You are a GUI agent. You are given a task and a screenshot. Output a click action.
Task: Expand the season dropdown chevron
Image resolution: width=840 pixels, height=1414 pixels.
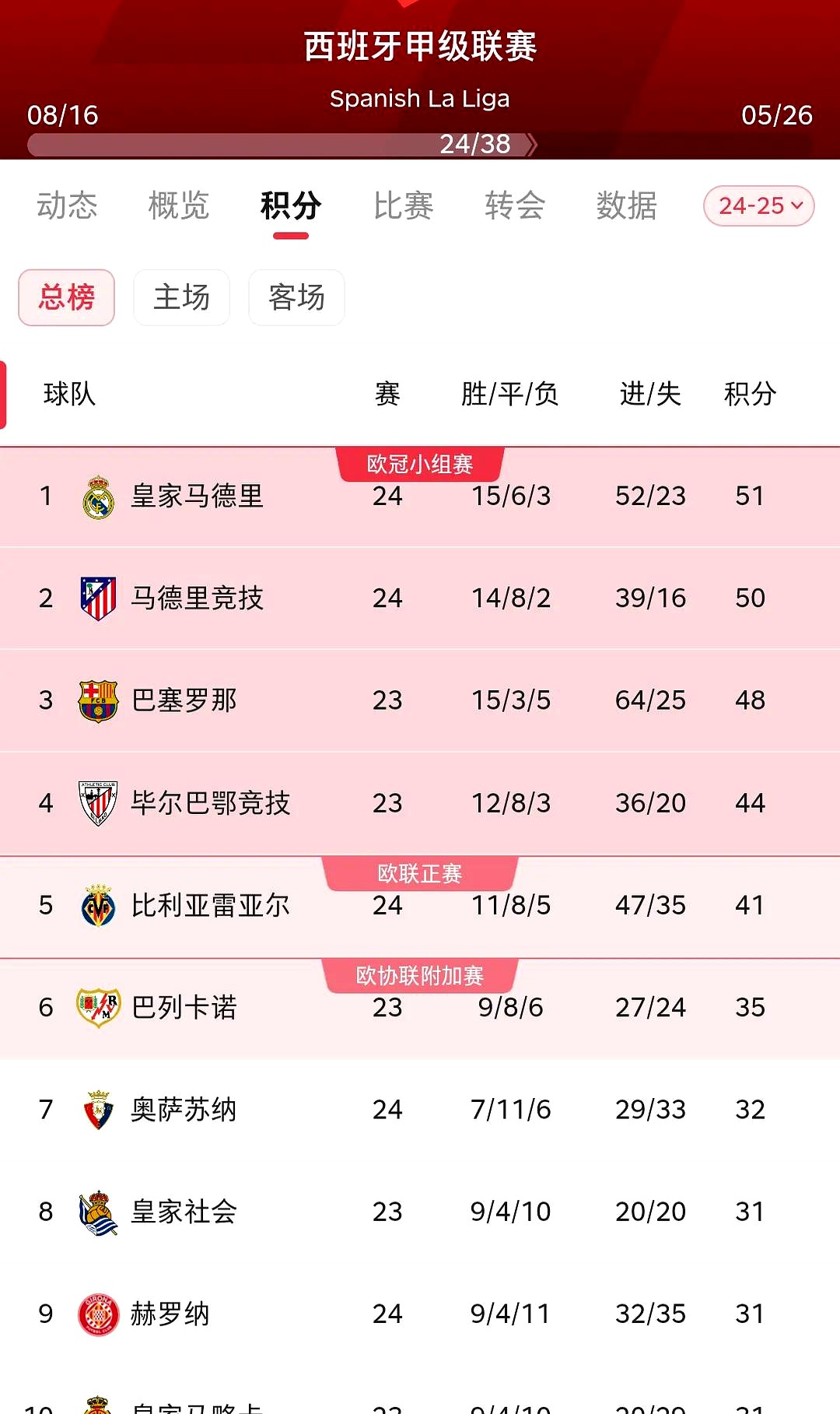tap(796, 206)
